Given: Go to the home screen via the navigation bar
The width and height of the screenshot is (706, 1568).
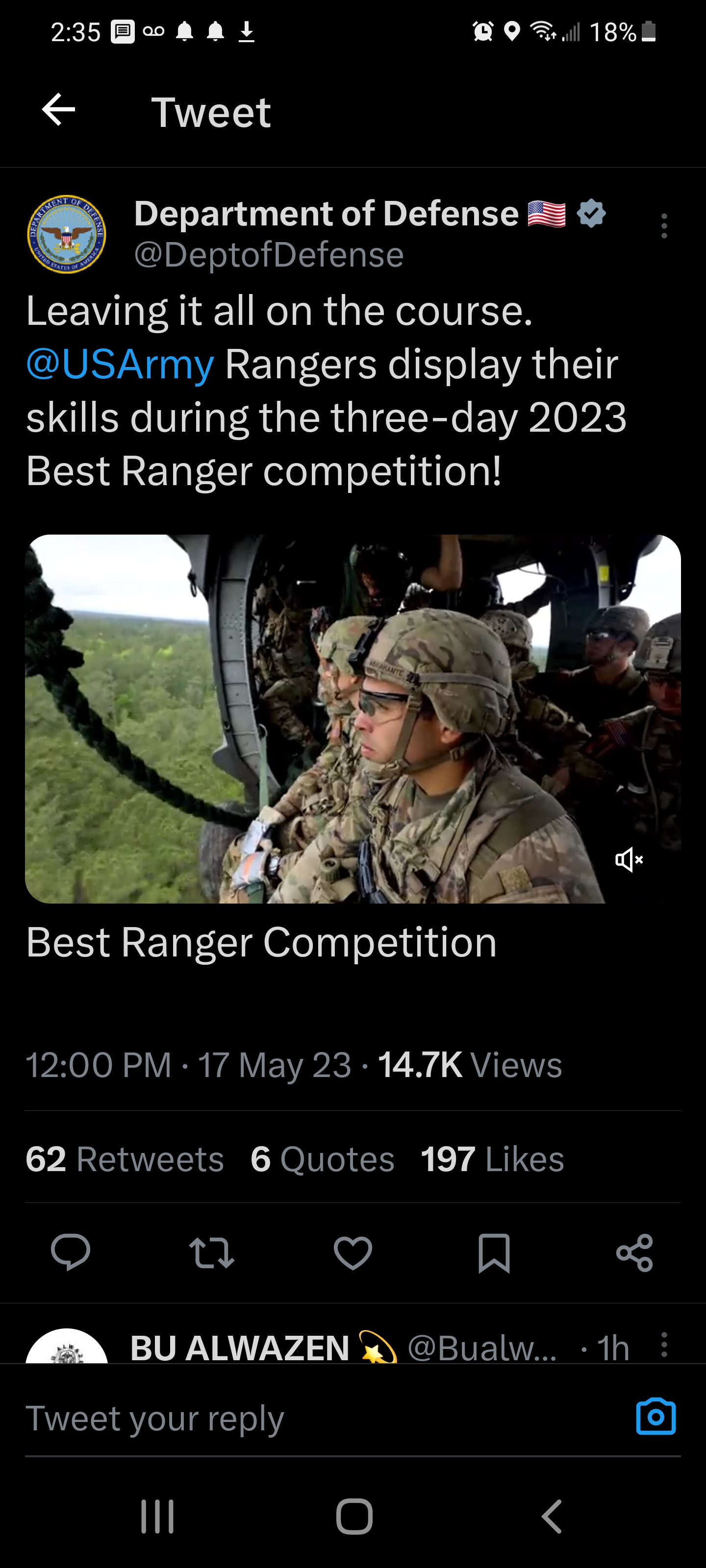Looking at the screenshot, I should click(x=354, y=1516).
